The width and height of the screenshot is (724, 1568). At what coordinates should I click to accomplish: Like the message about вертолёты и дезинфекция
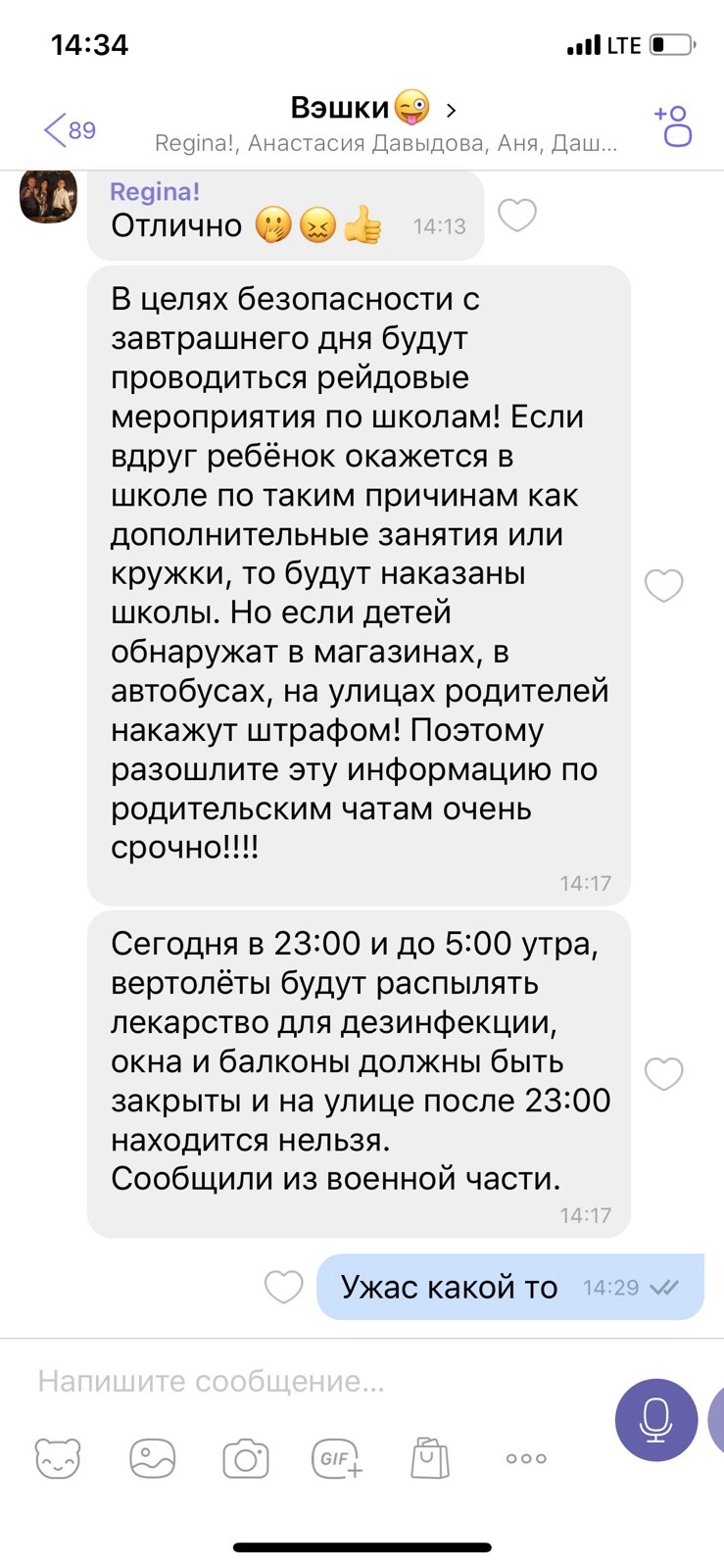tap(663, 1074)
